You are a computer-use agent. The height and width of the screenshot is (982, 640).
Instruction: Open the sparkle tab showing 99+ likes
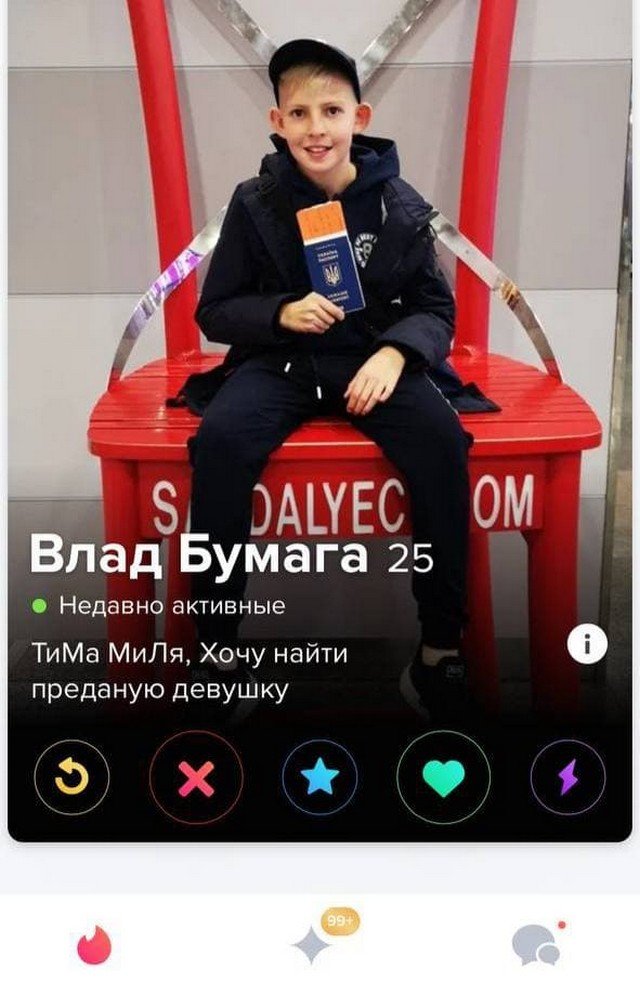(x=313, y=943)
